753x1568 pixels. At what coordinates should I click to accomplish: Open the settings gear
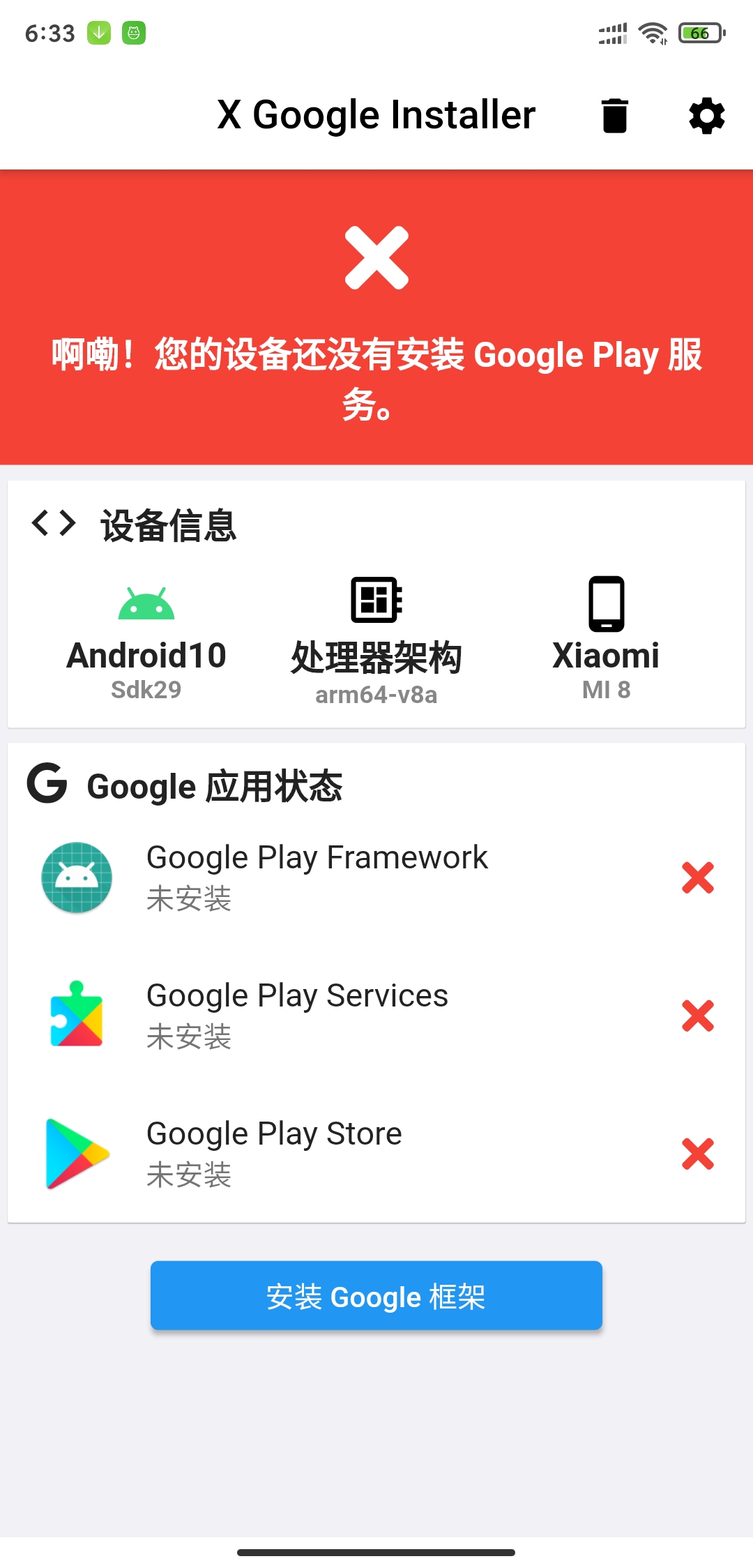(x=706, y=116)
